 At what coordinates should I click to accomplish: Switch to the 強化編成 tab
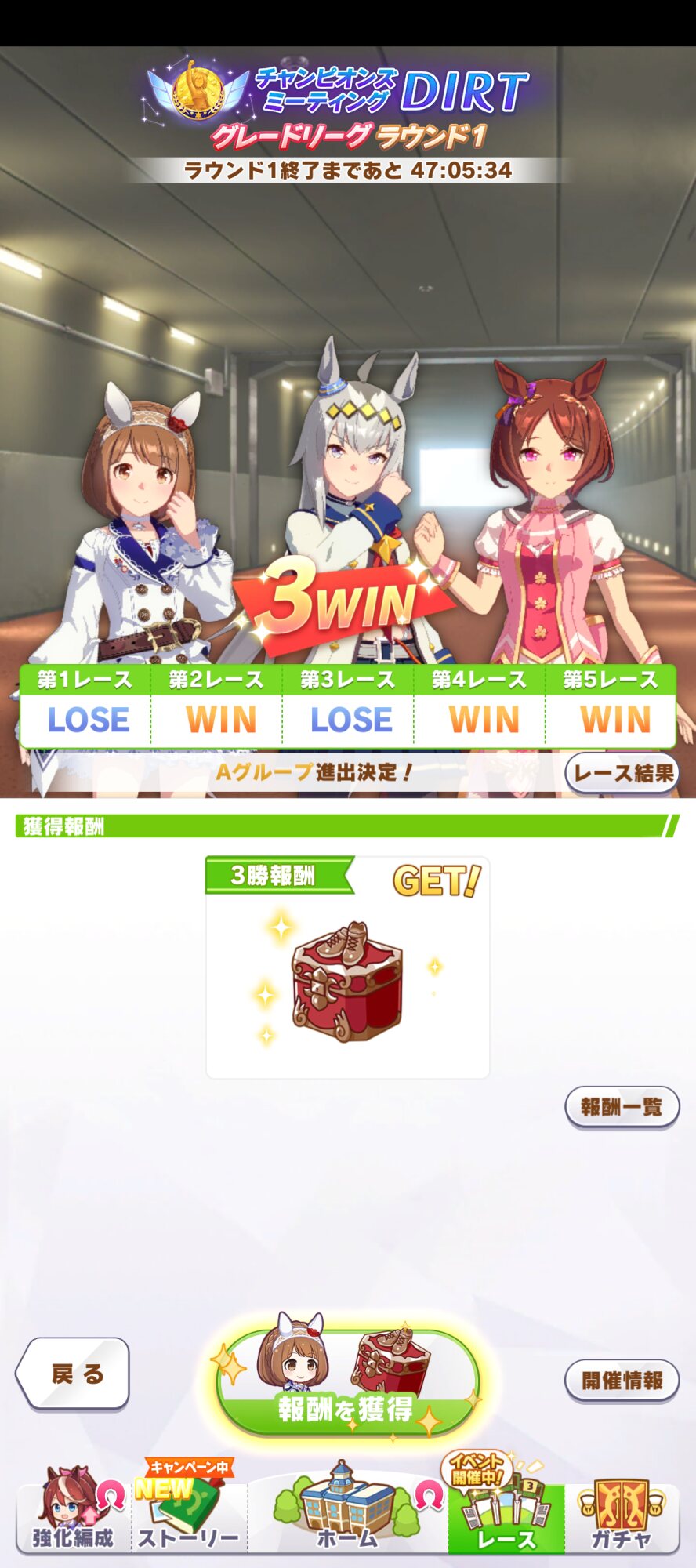coord(73,1510)
